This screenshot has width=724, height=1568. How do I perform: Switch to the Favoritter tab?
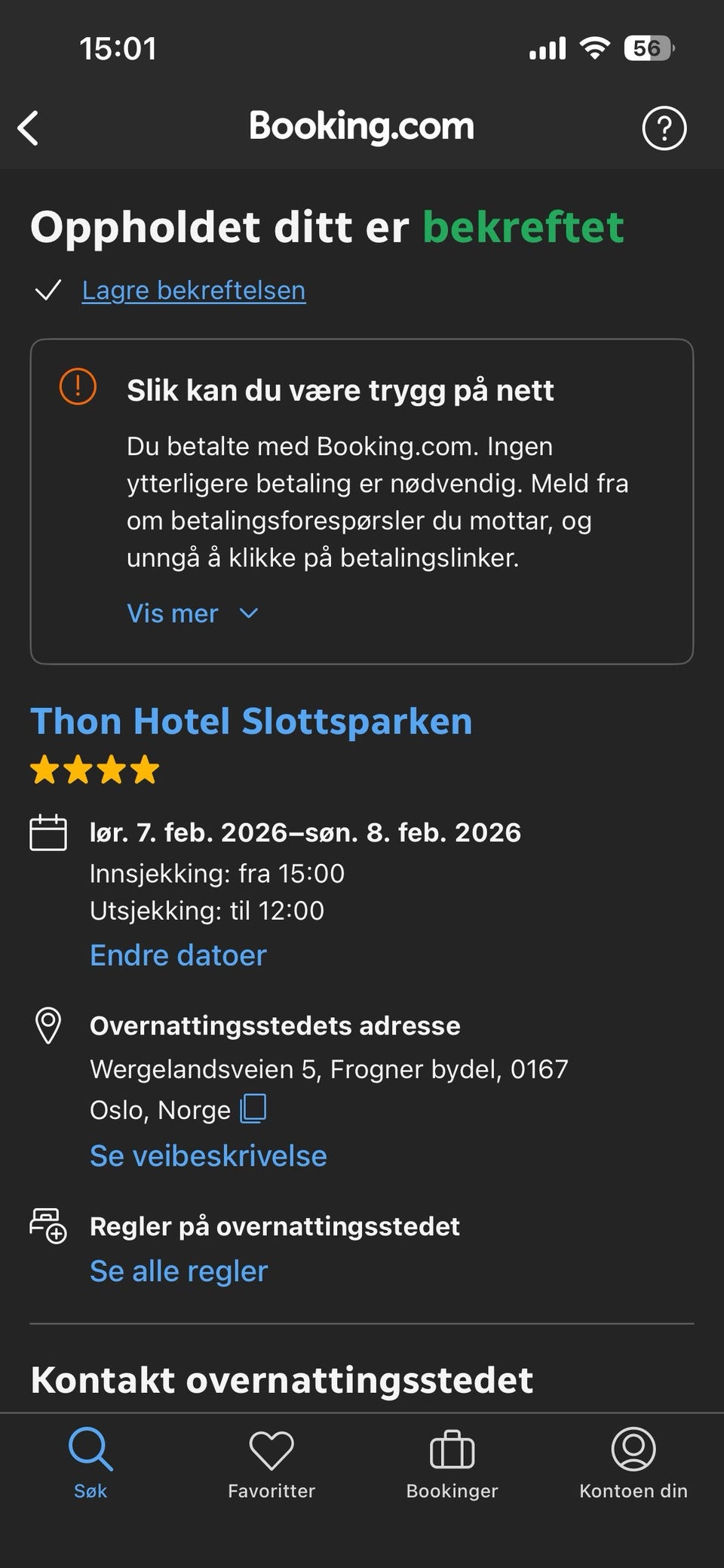(270, 1465)
